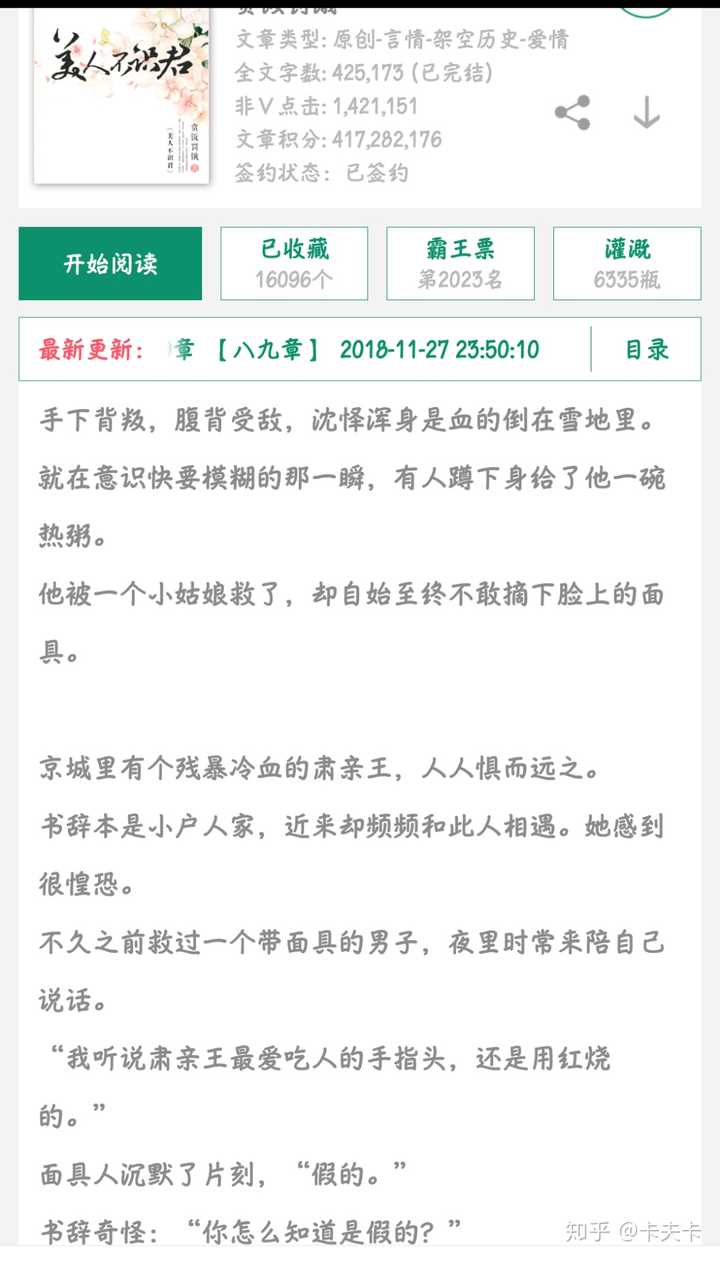
Task: Open the 已收藏 favorites button
Action: click(294, 264)
